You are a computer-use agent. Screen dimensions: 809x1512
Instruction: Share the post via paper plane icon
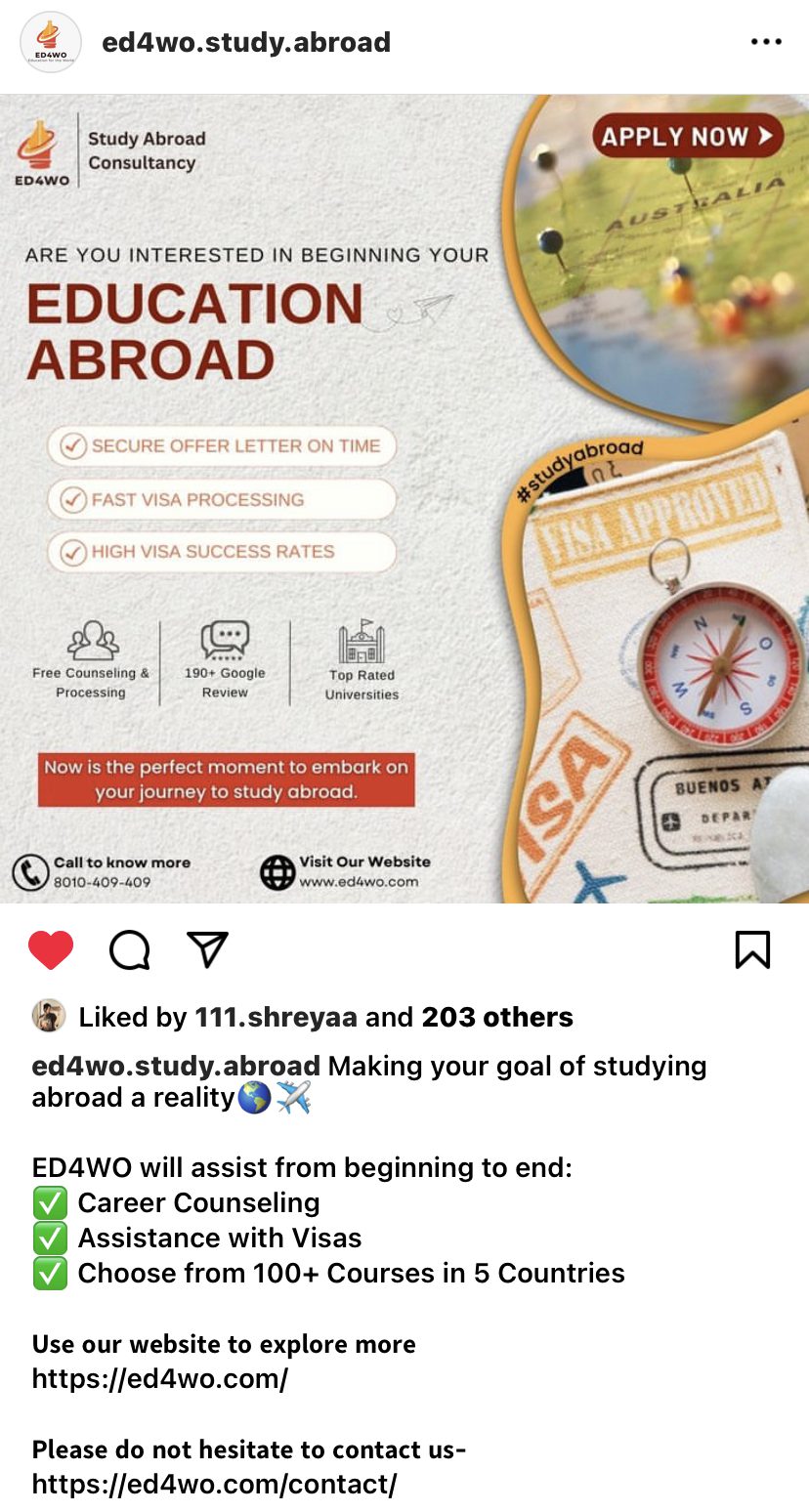click(207, 949)
